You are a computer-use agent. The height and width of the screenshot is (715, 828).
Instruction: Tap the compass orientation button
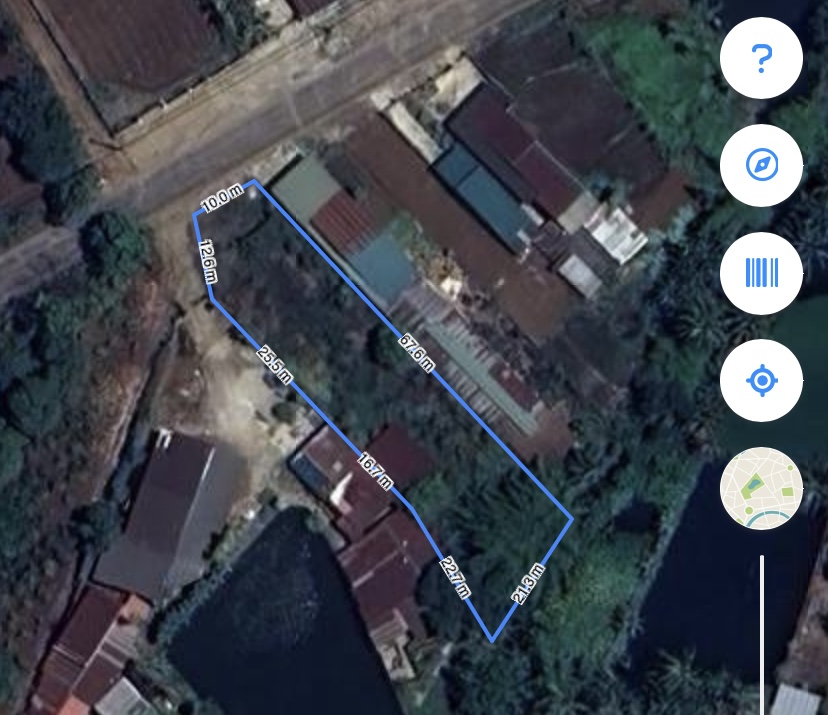pos(761,165)
